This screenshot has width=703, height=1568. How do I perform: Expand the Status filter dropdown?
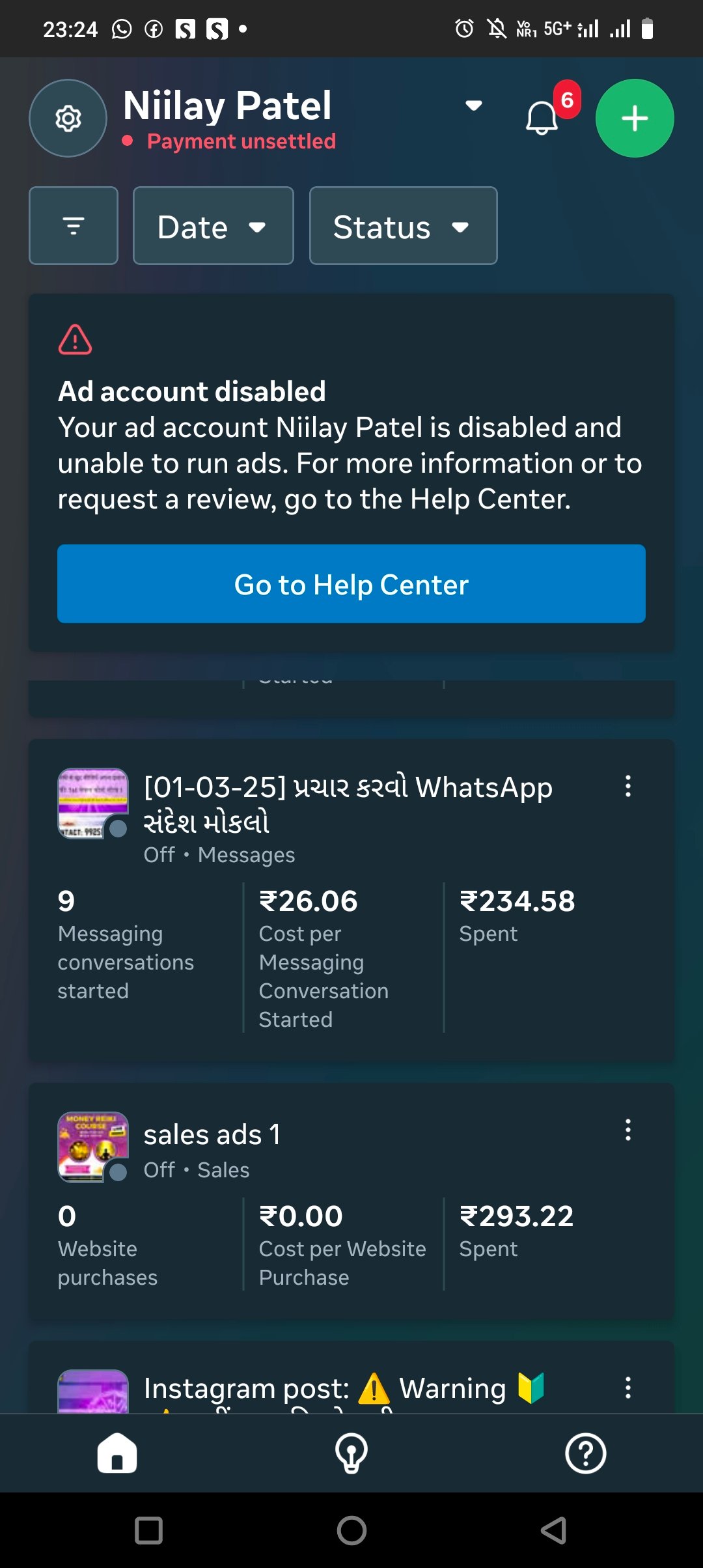(x=403, y=226)
